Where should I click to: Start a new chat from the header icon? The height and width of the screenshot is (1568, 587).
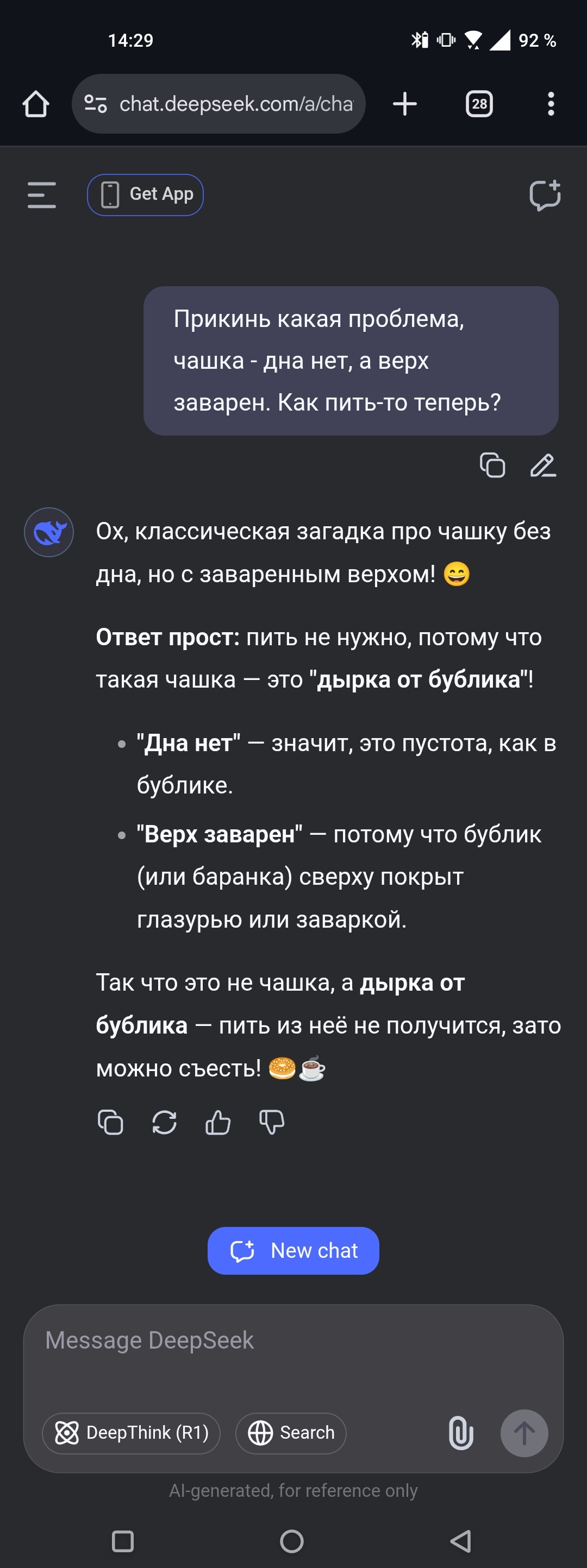tap(545, 196)
